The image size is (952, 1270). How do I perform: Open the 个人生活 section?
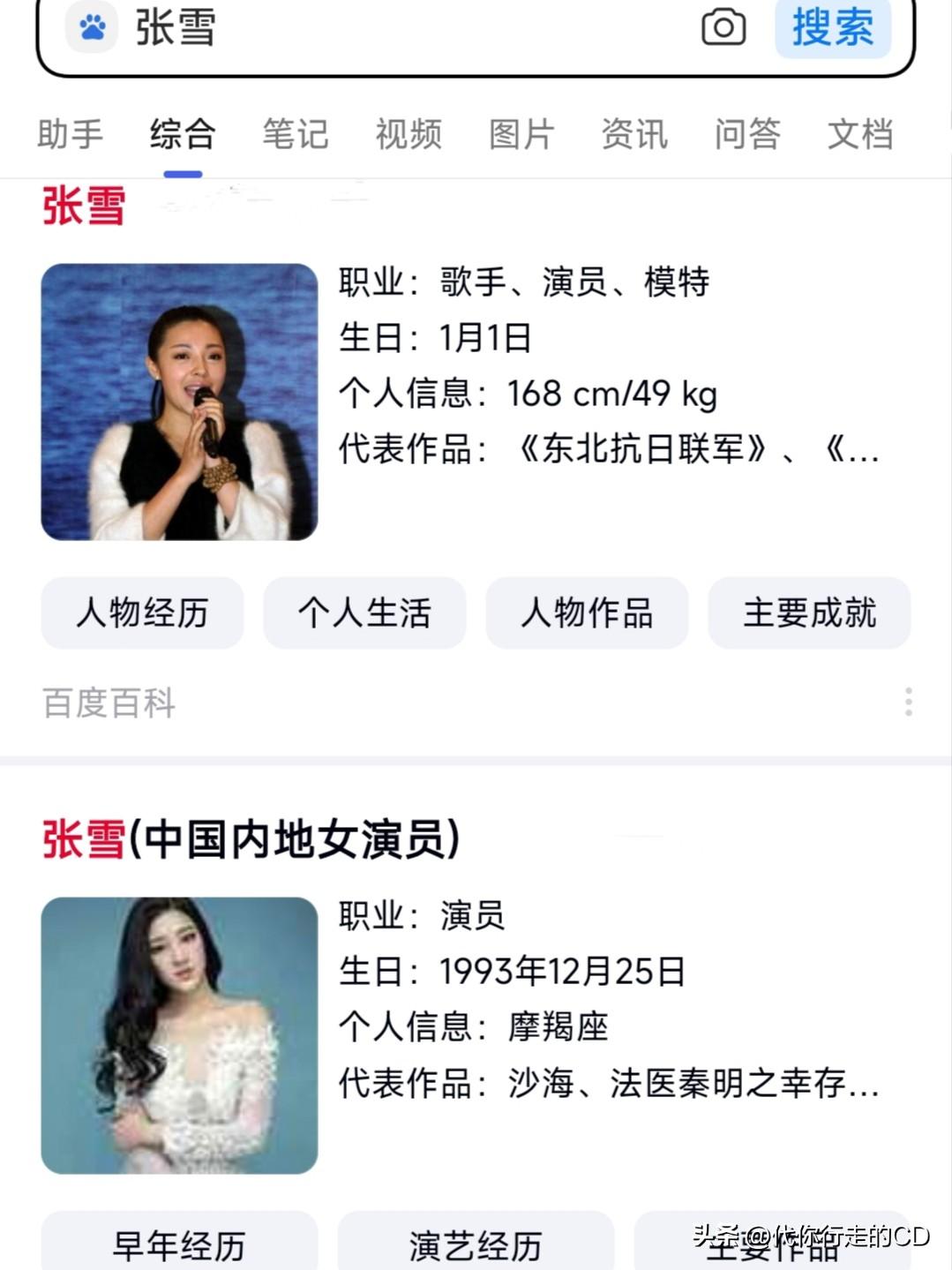(x=364, y=612)
